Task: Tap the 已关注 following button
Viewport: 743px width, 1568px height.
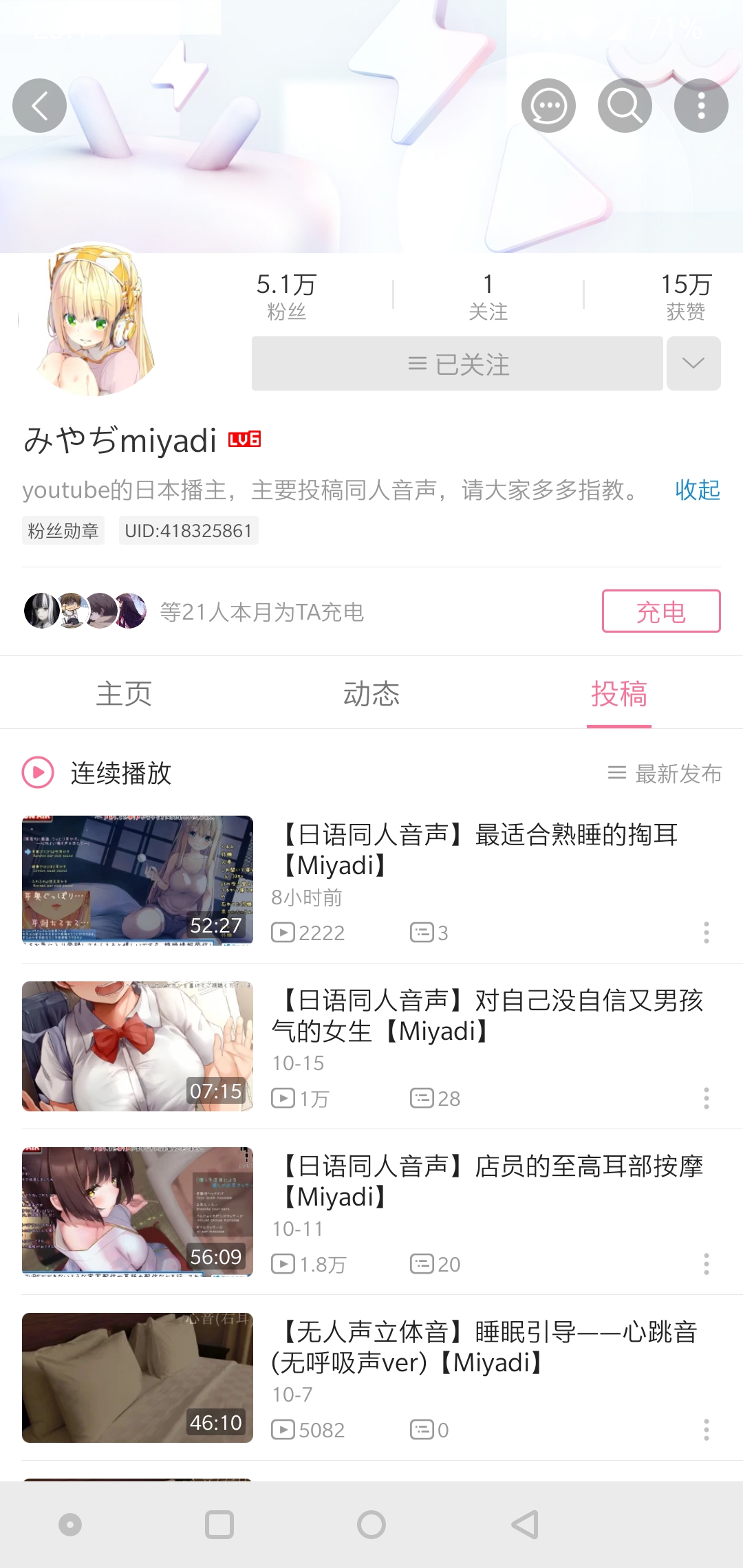Action: click(457, 364)
